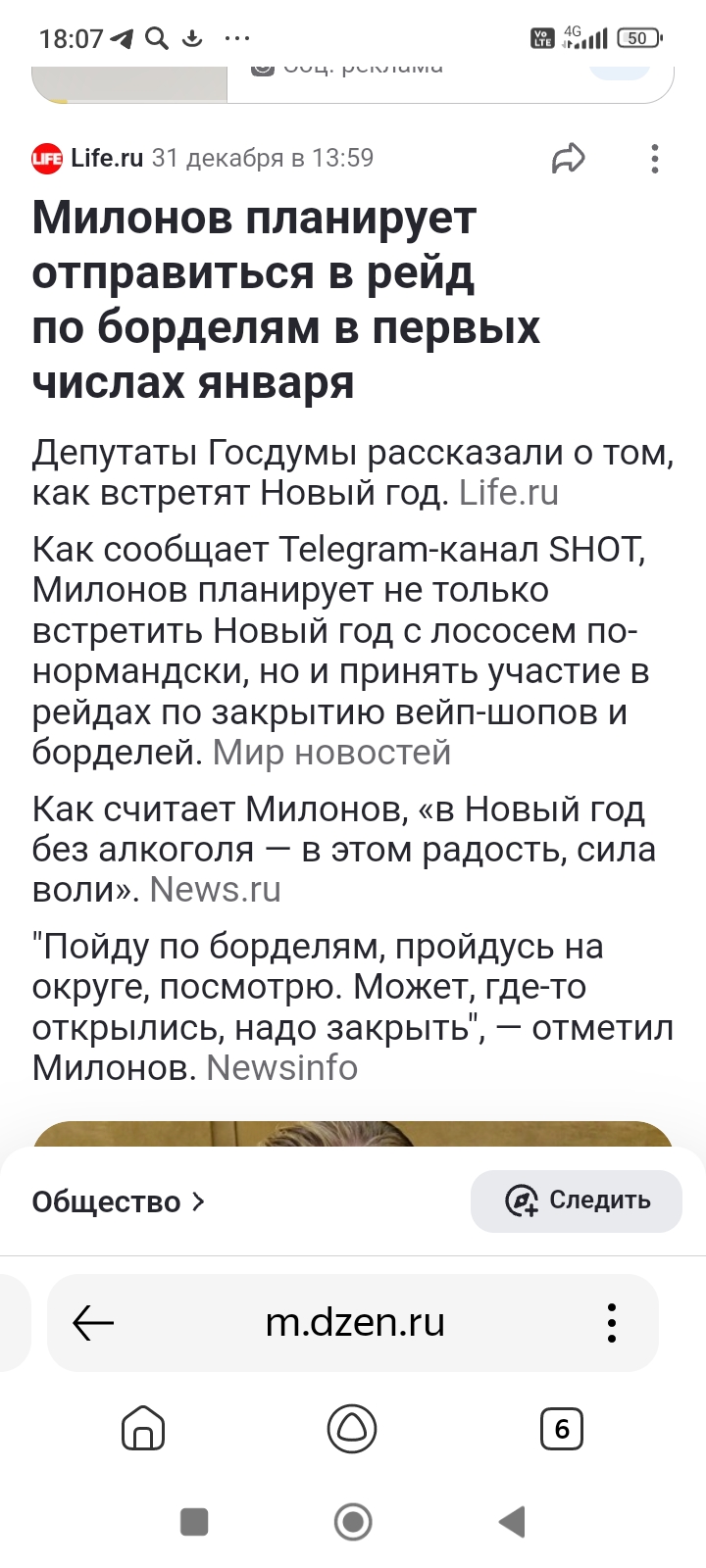The width and height of the screenshot is (706, 1568).
Task: Open the article's three-dot options menu
Action: click(x=654, y=159)
